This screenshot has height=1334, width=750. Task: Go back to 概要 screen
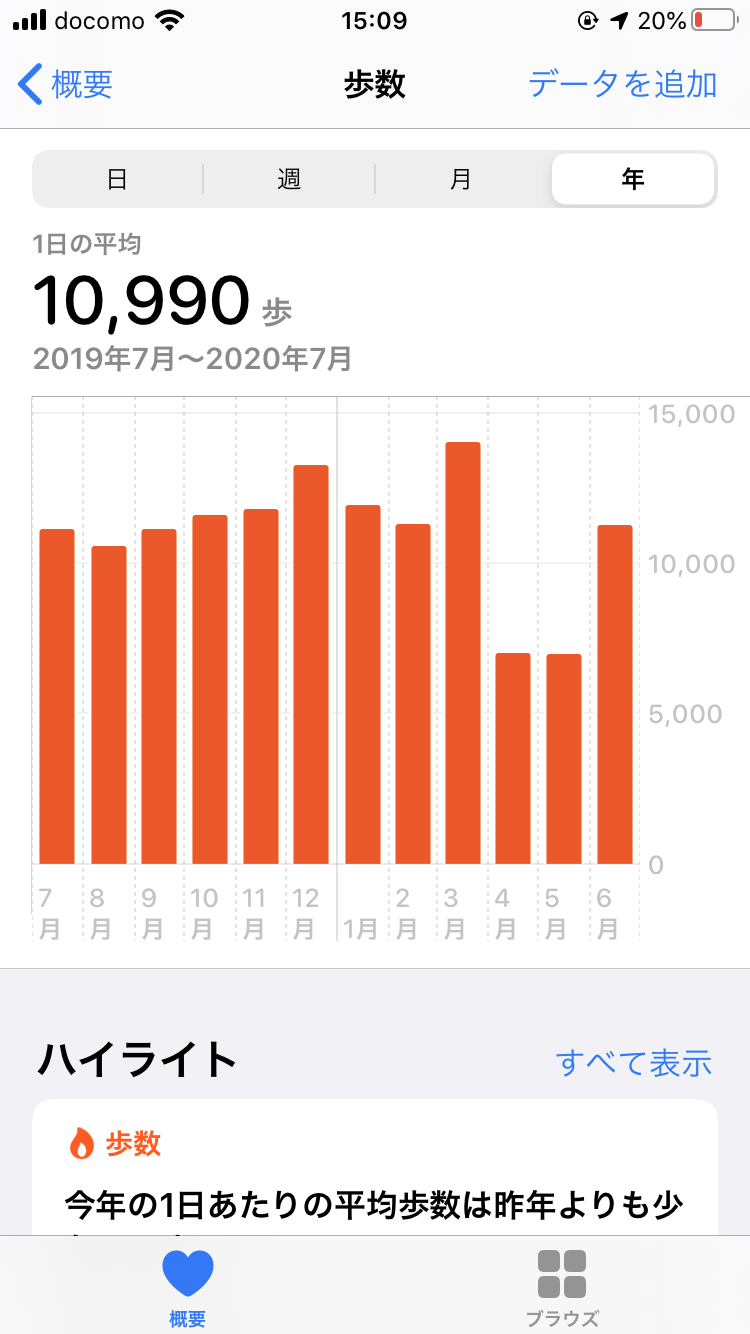coord(66,85)
